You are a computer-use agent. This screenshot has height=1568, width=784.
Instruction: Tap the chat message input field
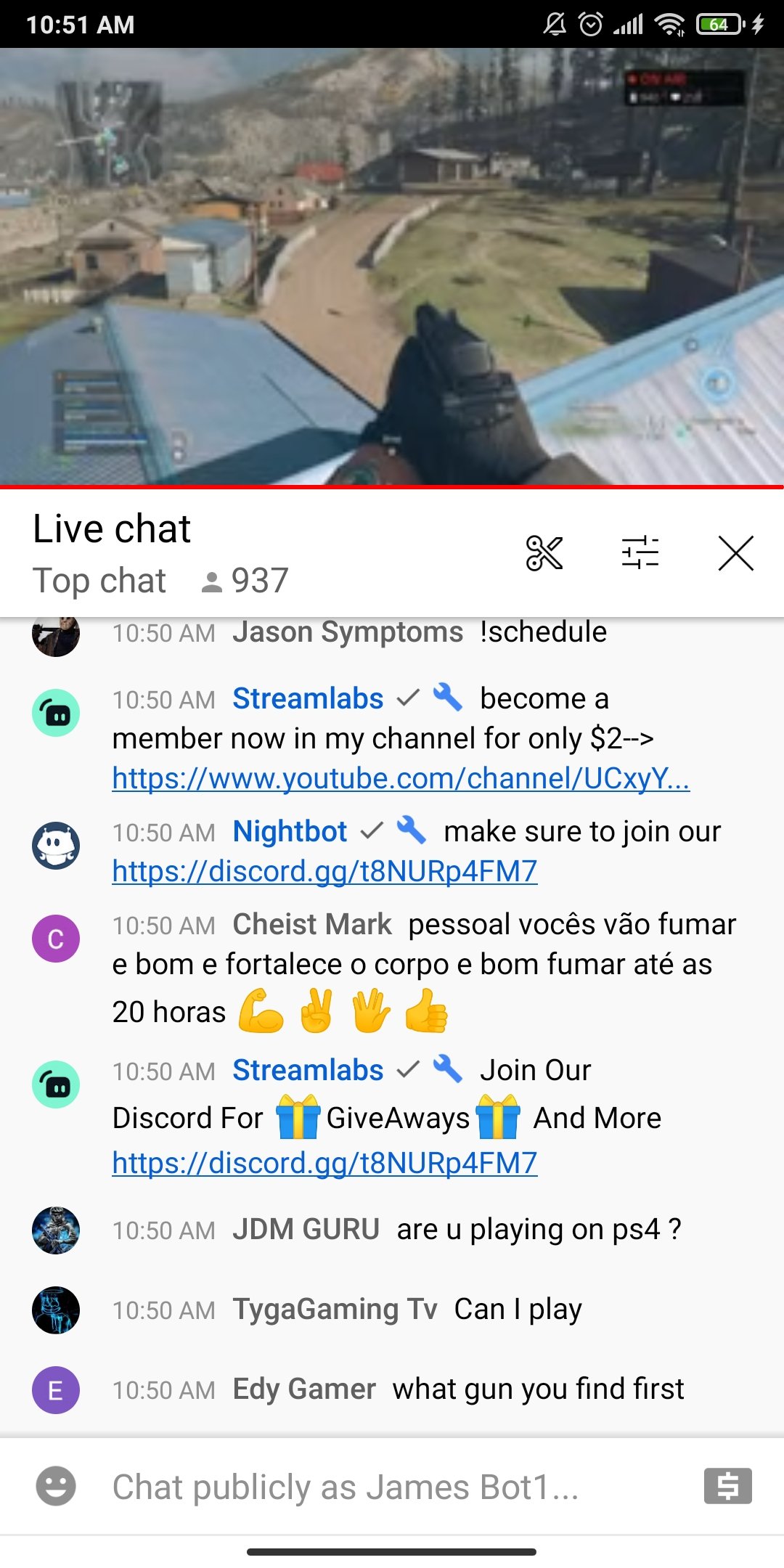[392, 1487]
